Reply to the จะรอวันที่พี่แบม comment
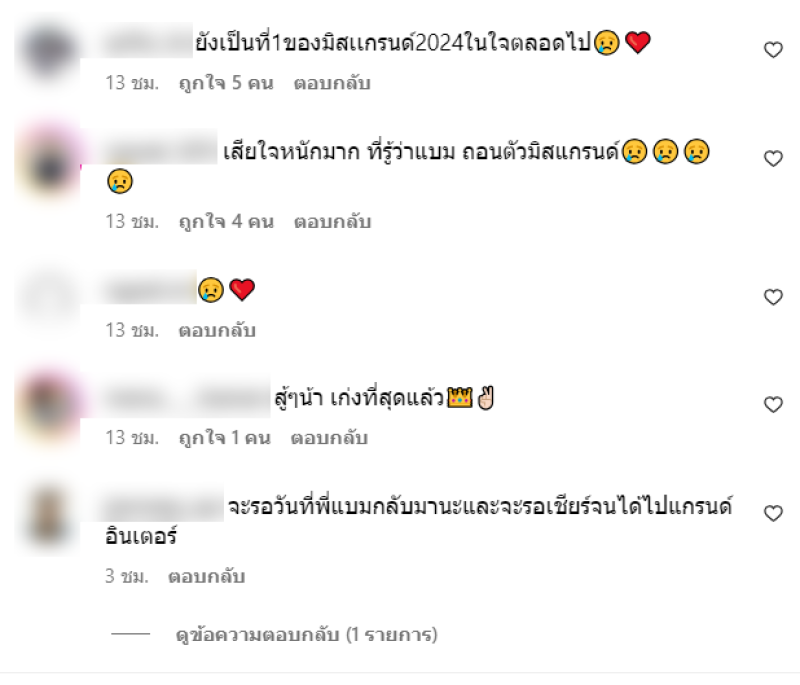 tap(206, 577)
